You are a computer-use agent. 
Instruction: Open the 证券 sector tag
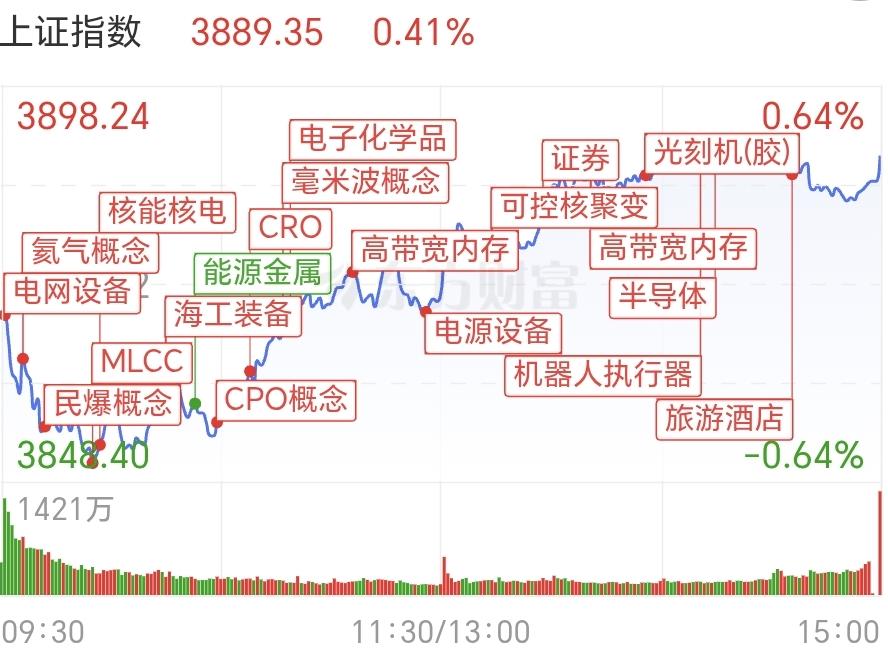[580, 159]
